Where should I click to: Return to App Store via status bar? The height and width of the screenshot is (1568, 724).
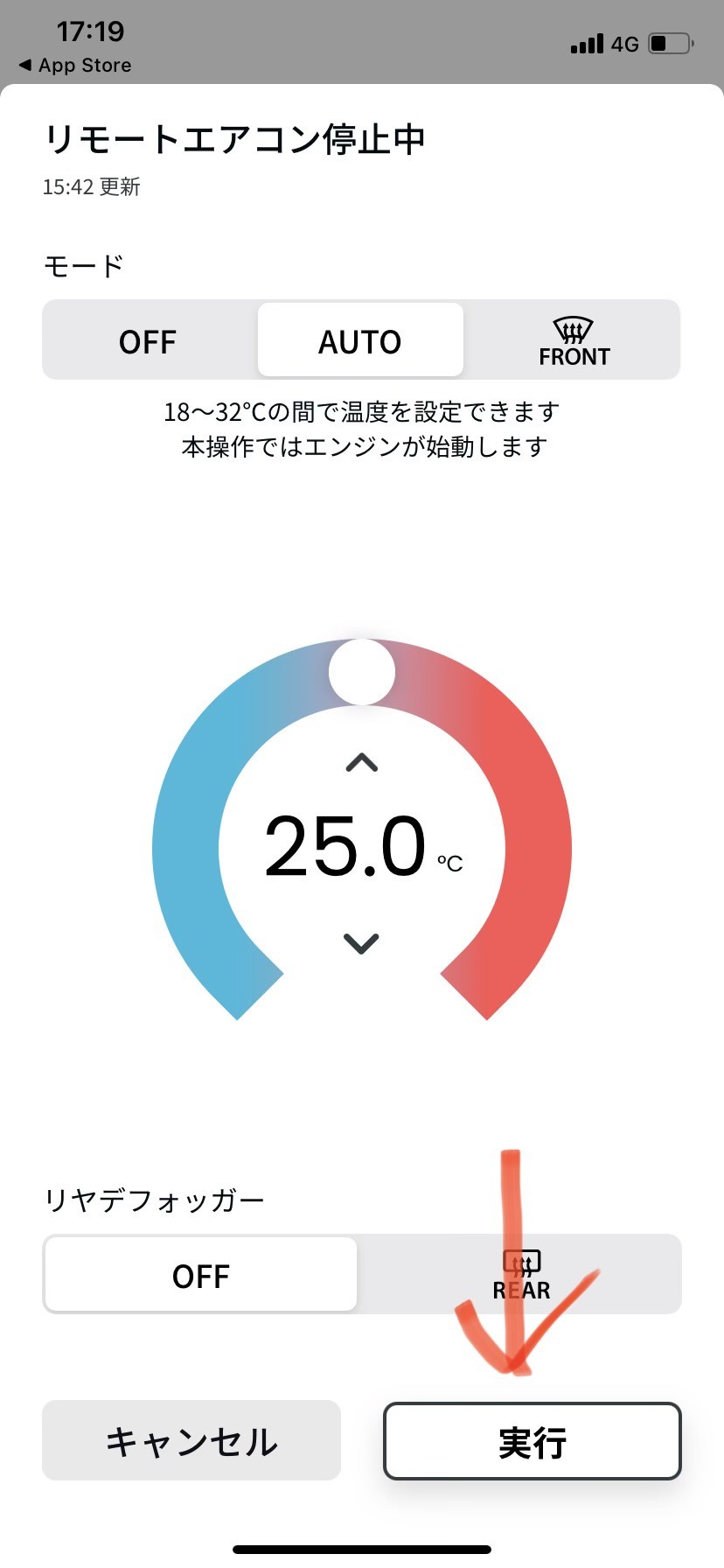click(76, 66)
